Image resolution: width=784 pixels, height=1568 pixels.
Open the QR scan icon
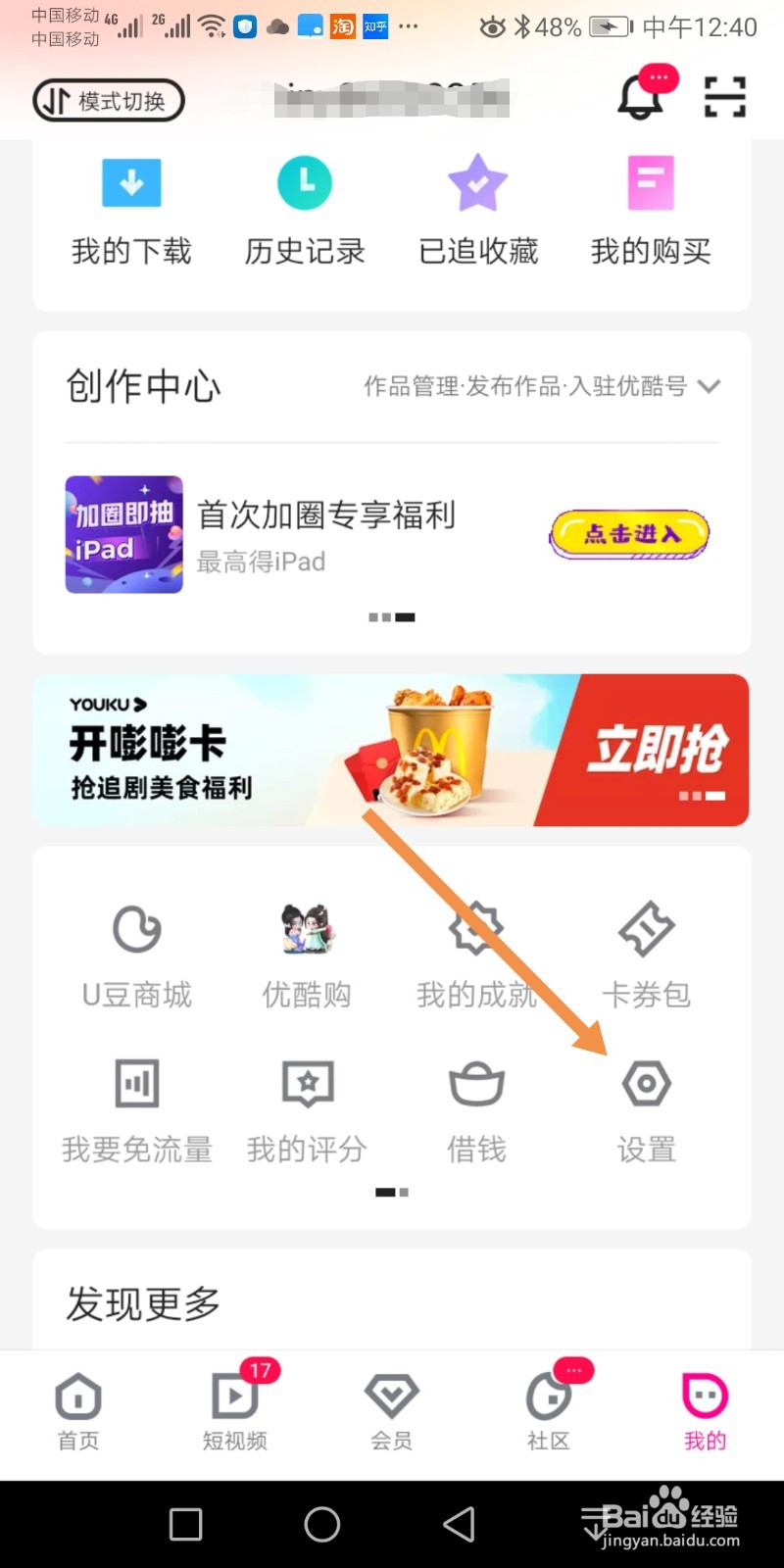coord(723,98)
